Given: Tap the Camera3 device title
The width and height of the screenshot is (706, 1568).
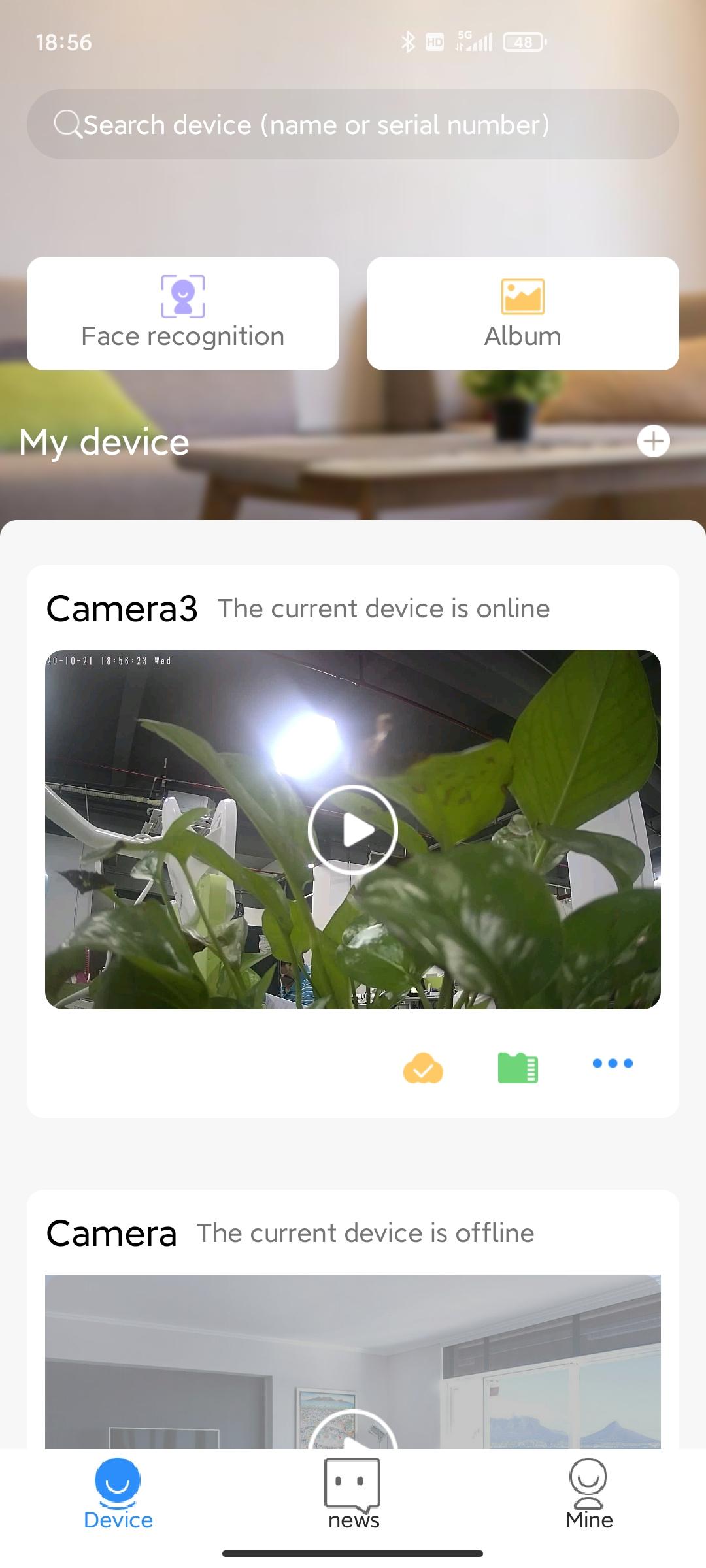Looking at the screenshot, I should pyautogui.click(x=122, y=608).
